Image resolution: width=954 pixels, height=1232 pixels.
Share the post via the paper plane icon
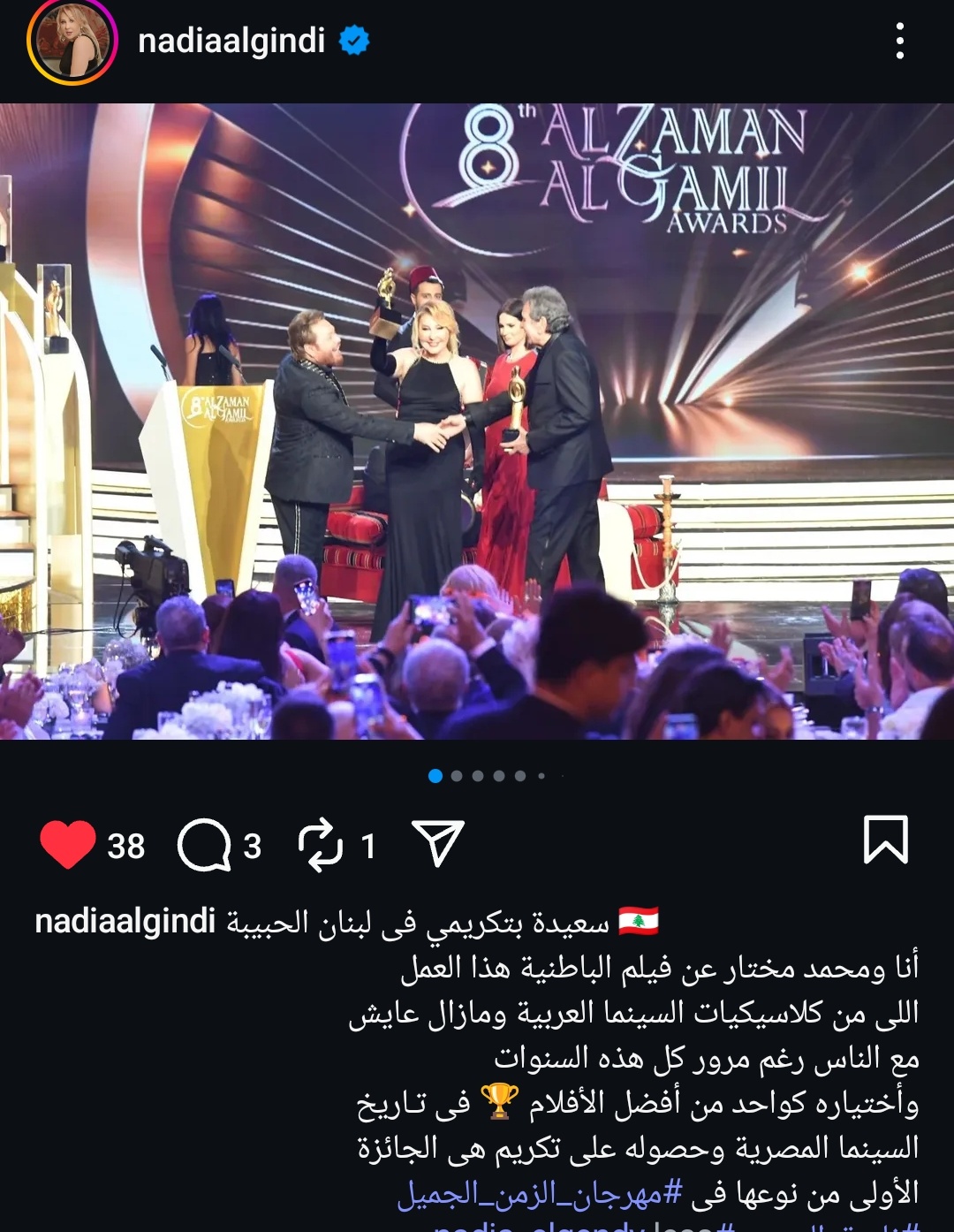[x=438, y=843]
